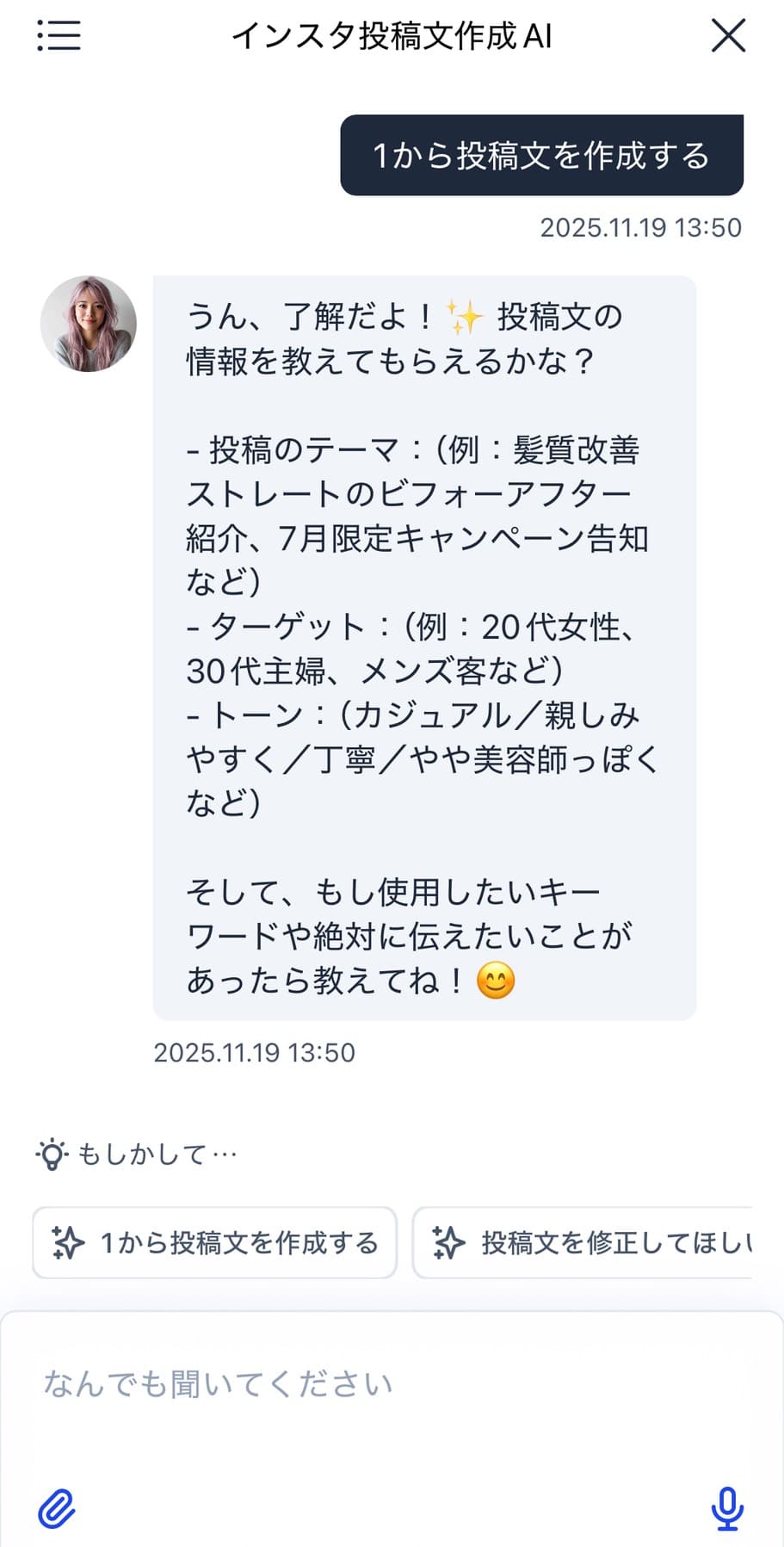Screen dimensions: 784x1547
Task: Focus the なんでも聞いてください message field
Action: pyautogui.click(x=392, y=1384)
